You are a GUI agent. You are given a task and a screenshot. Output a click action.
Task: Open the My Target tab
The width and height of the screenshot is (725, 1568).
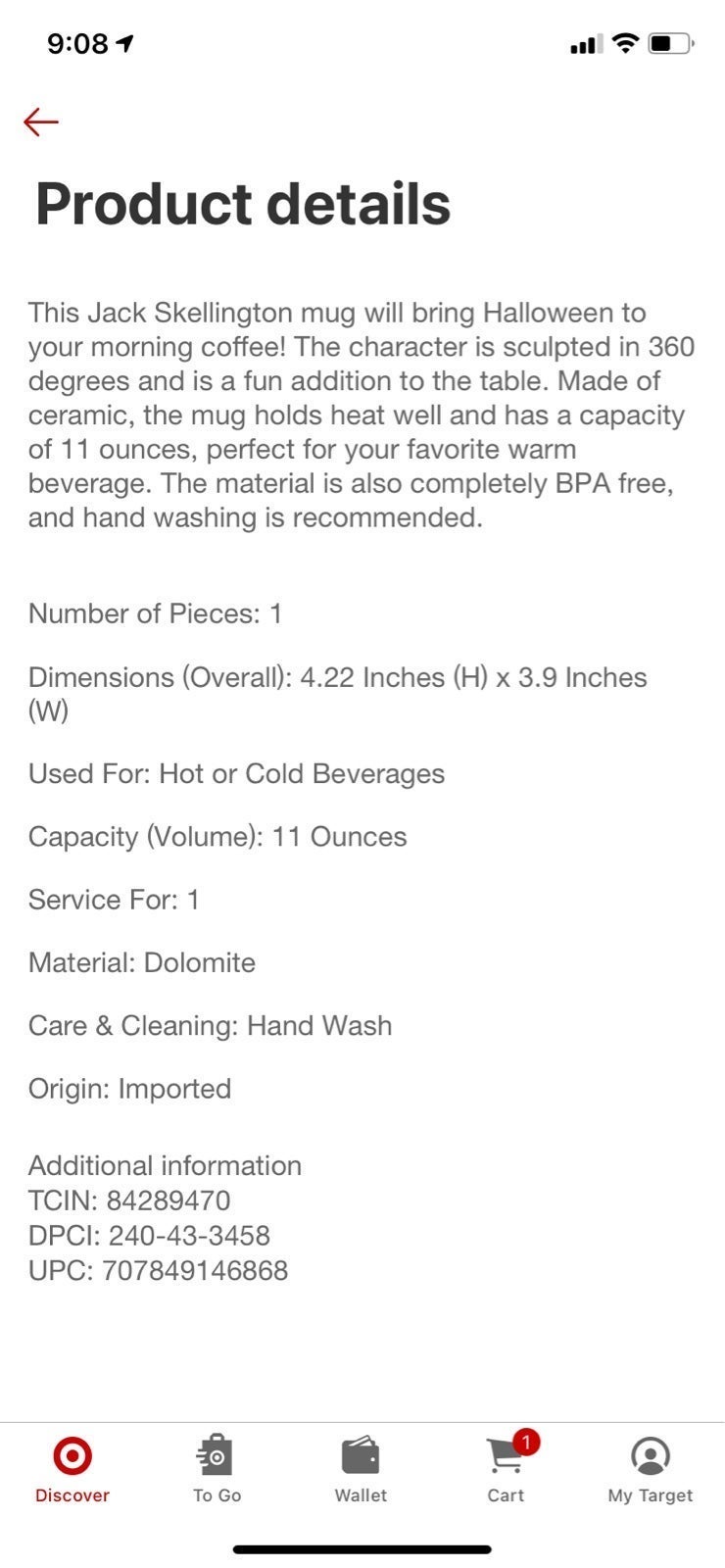click(x=651, y=1469)
